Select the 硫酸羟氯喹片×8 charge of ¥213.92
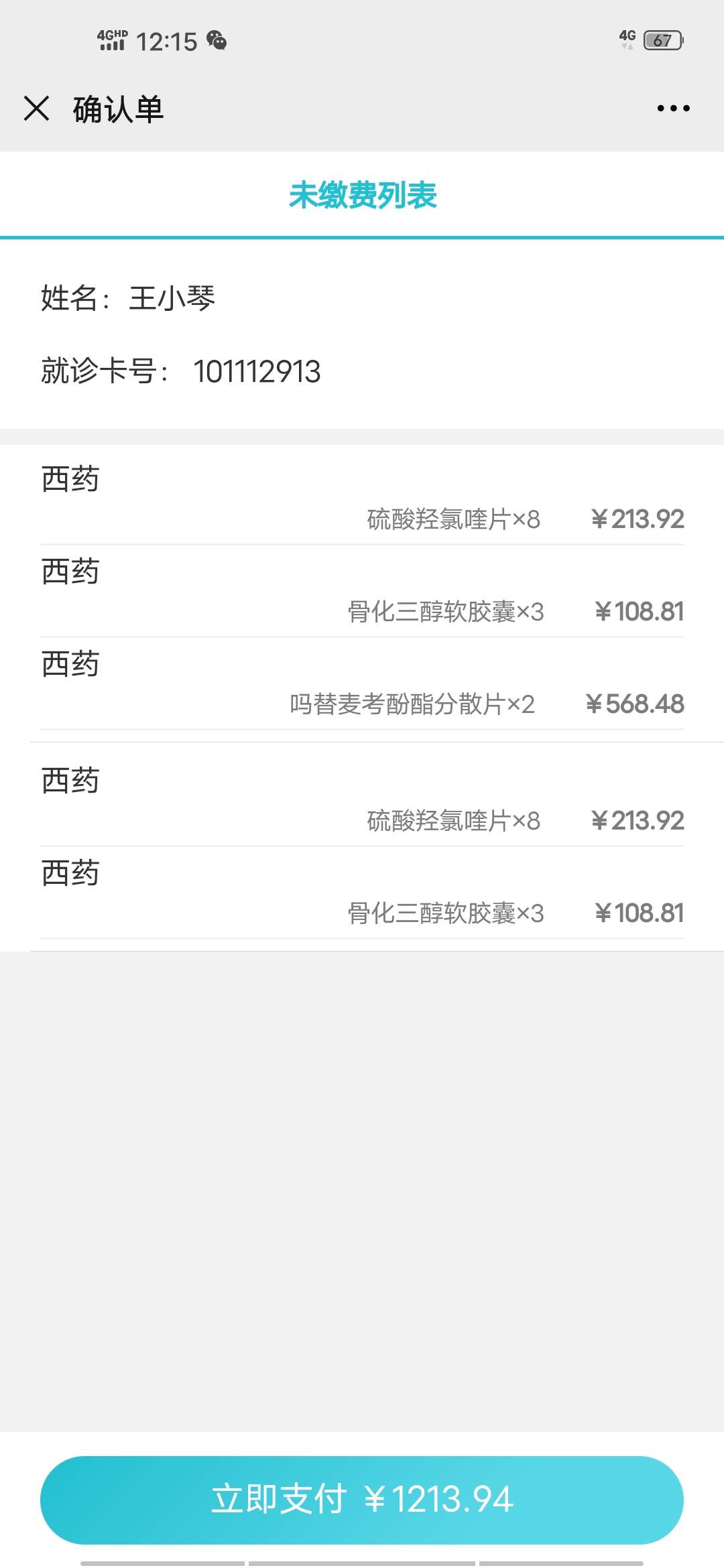This screenshot has height=1568, width=724. [523, 519]
